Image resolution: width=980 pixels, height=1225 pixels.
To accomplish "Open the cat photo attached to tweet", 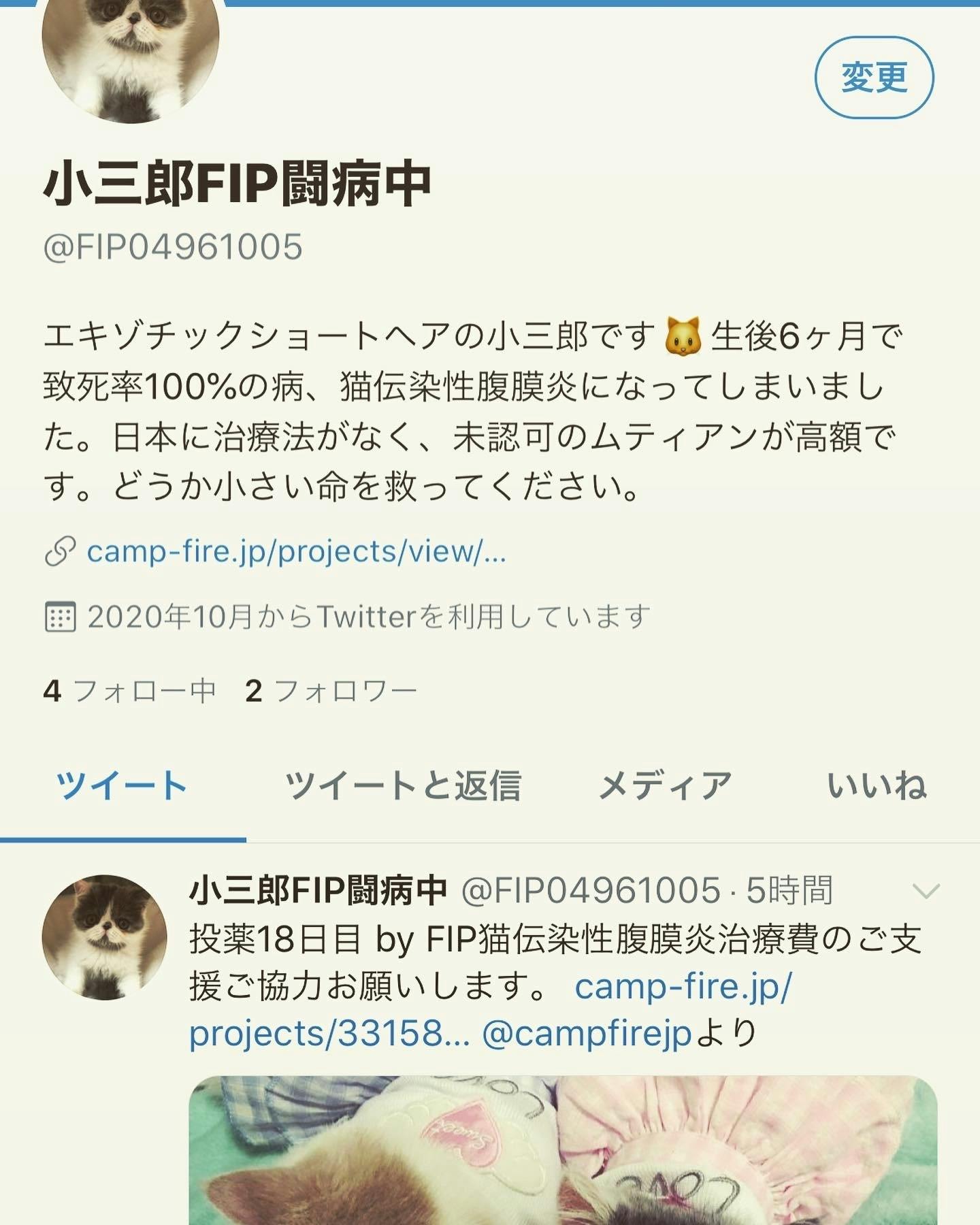I will (x=563, y=1150).
